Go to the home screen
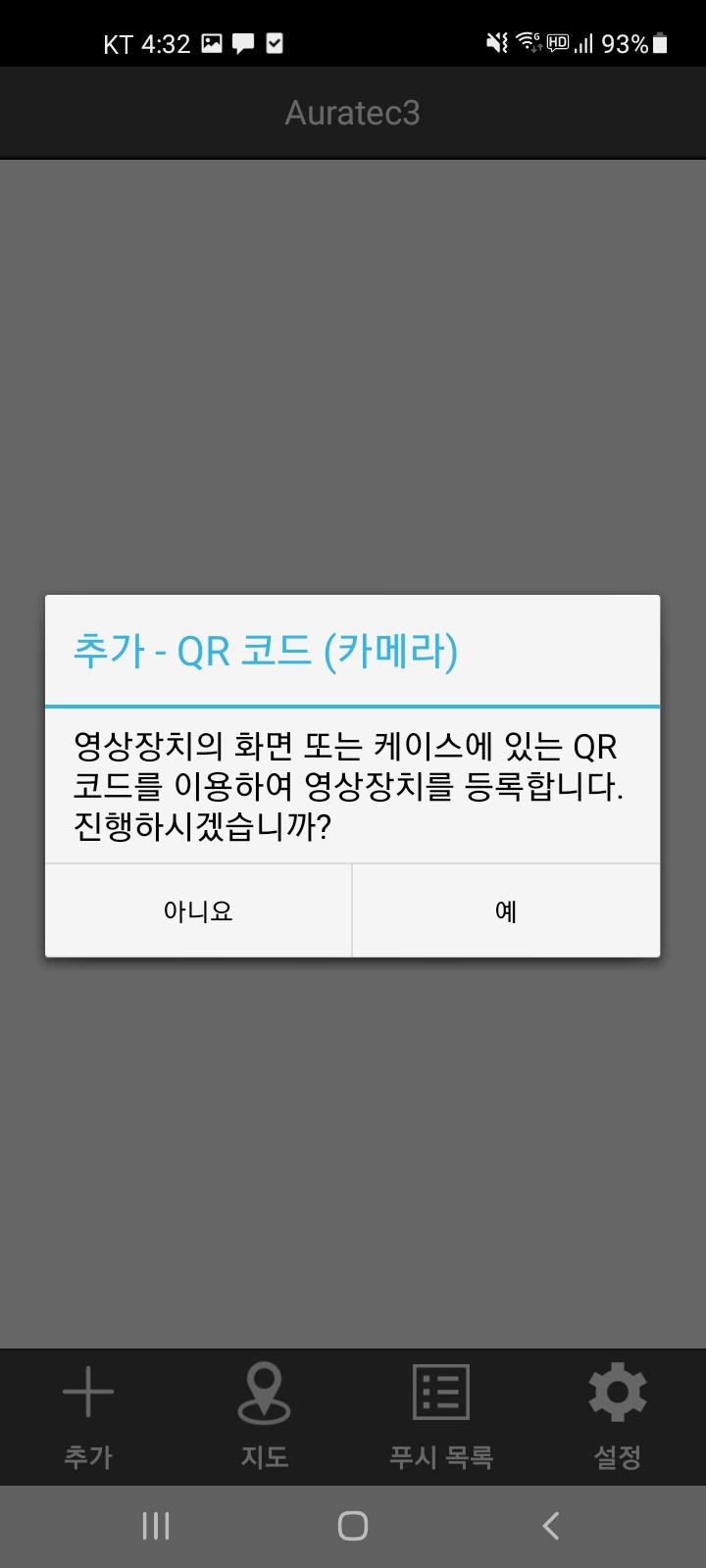This screenshot has height=1568, width=706. point(353,1526)
